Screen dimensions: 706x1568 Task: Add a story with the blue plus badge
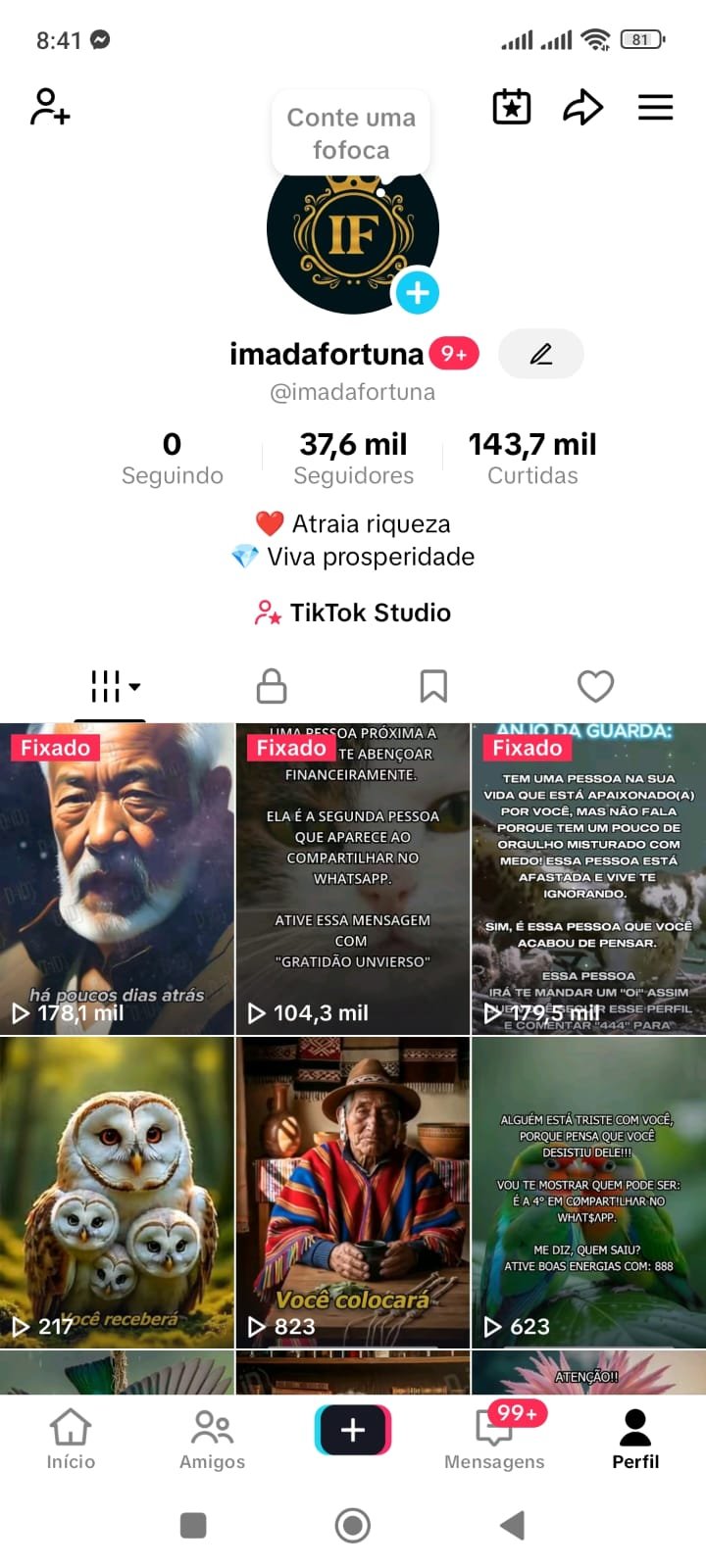tap(418, 293)
